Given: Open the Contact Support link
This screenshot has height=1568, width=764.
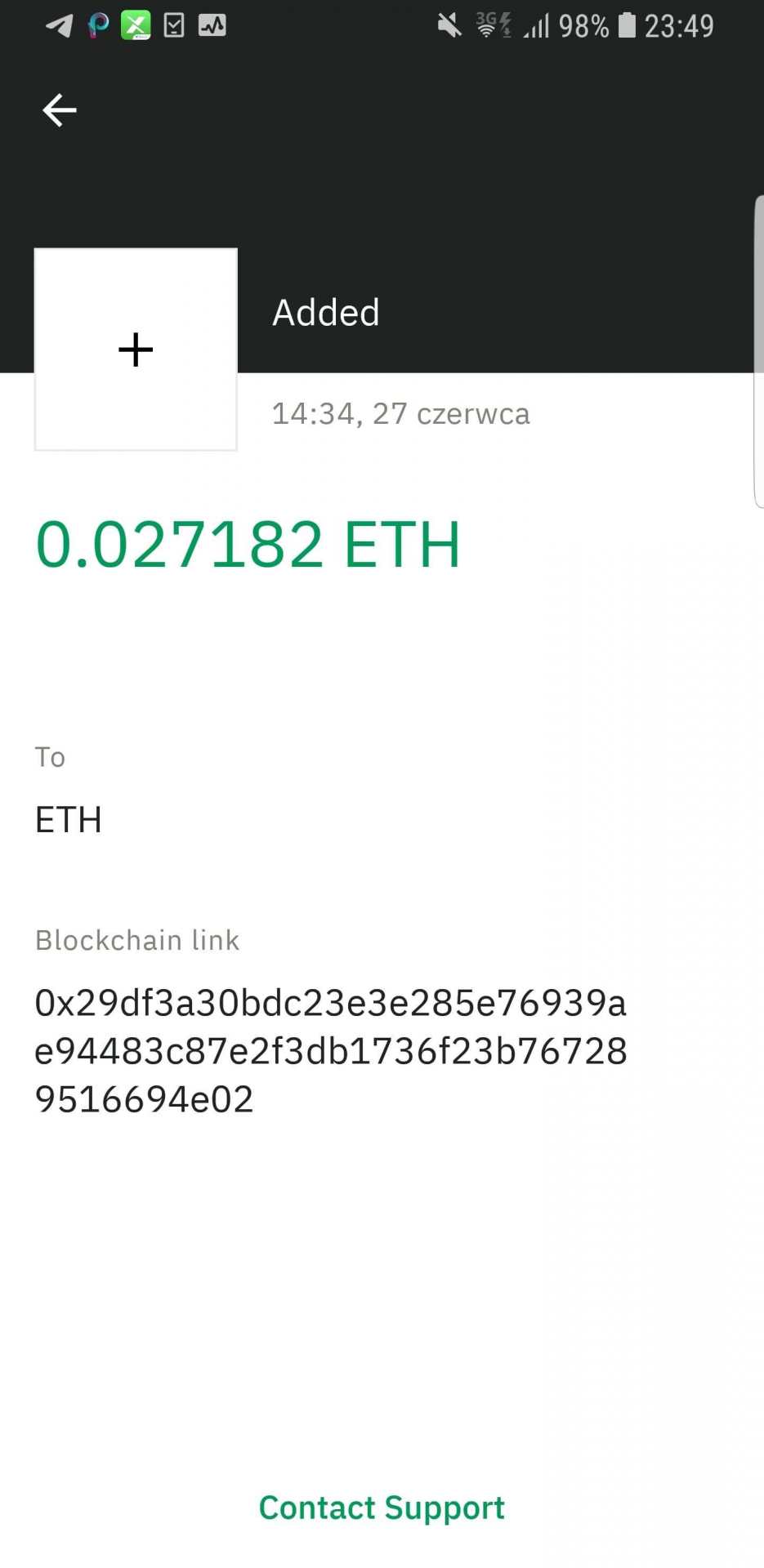Looking at the screenshot, I should point(382,1508).
